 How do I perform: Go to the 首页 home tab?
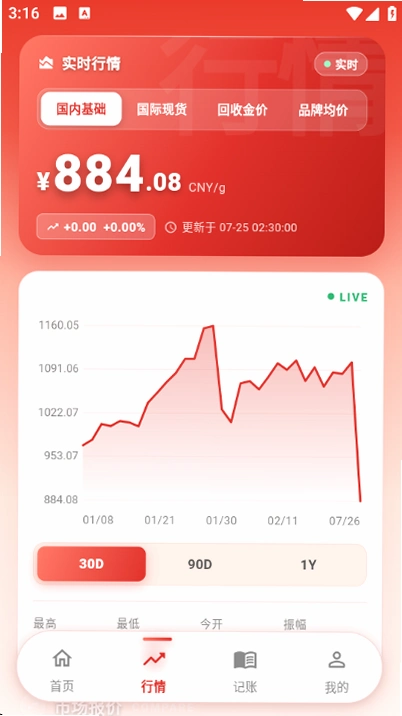click(x=62, y=670)
